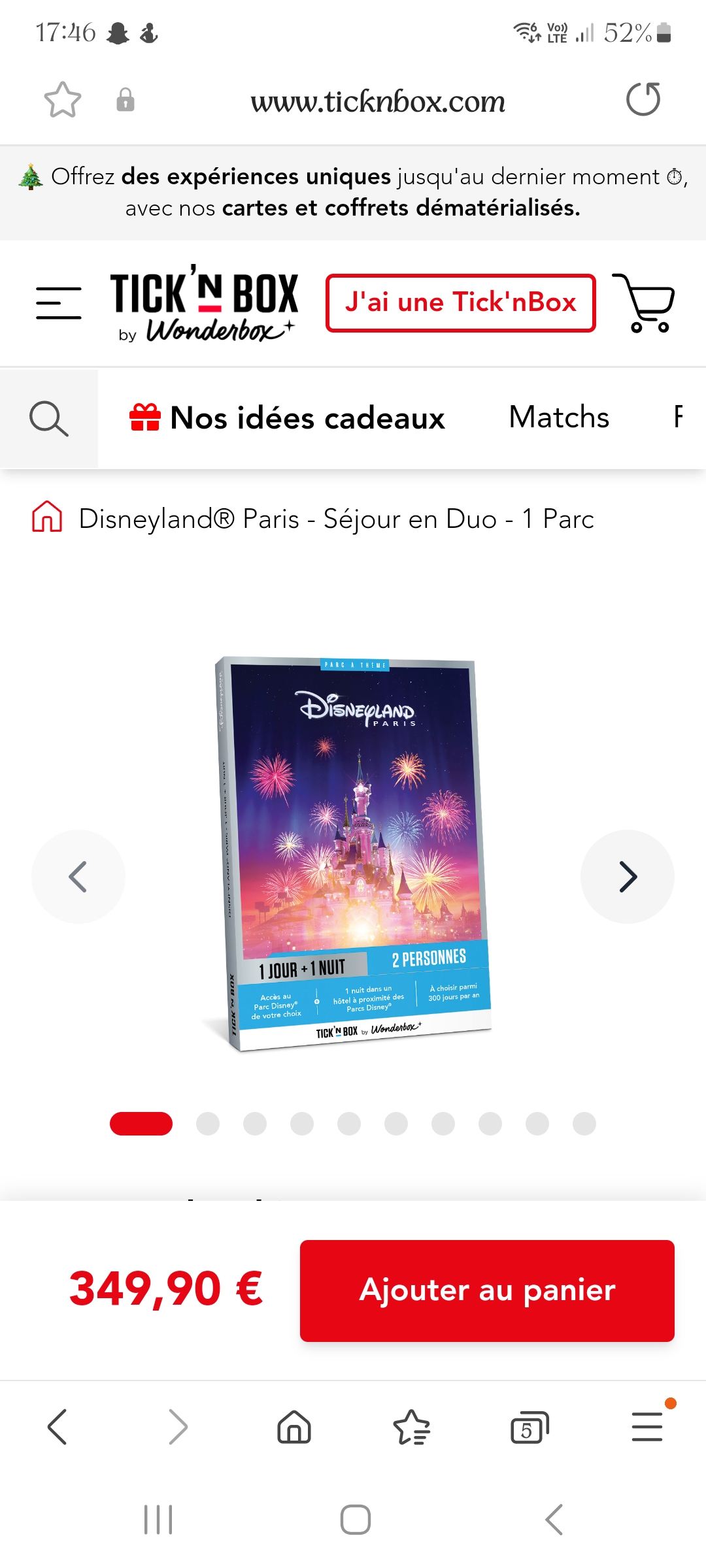This screenshot has width=706, height=1568.
Task: Tap Ajouter au panier
Action: click(x=487, y=1291)
